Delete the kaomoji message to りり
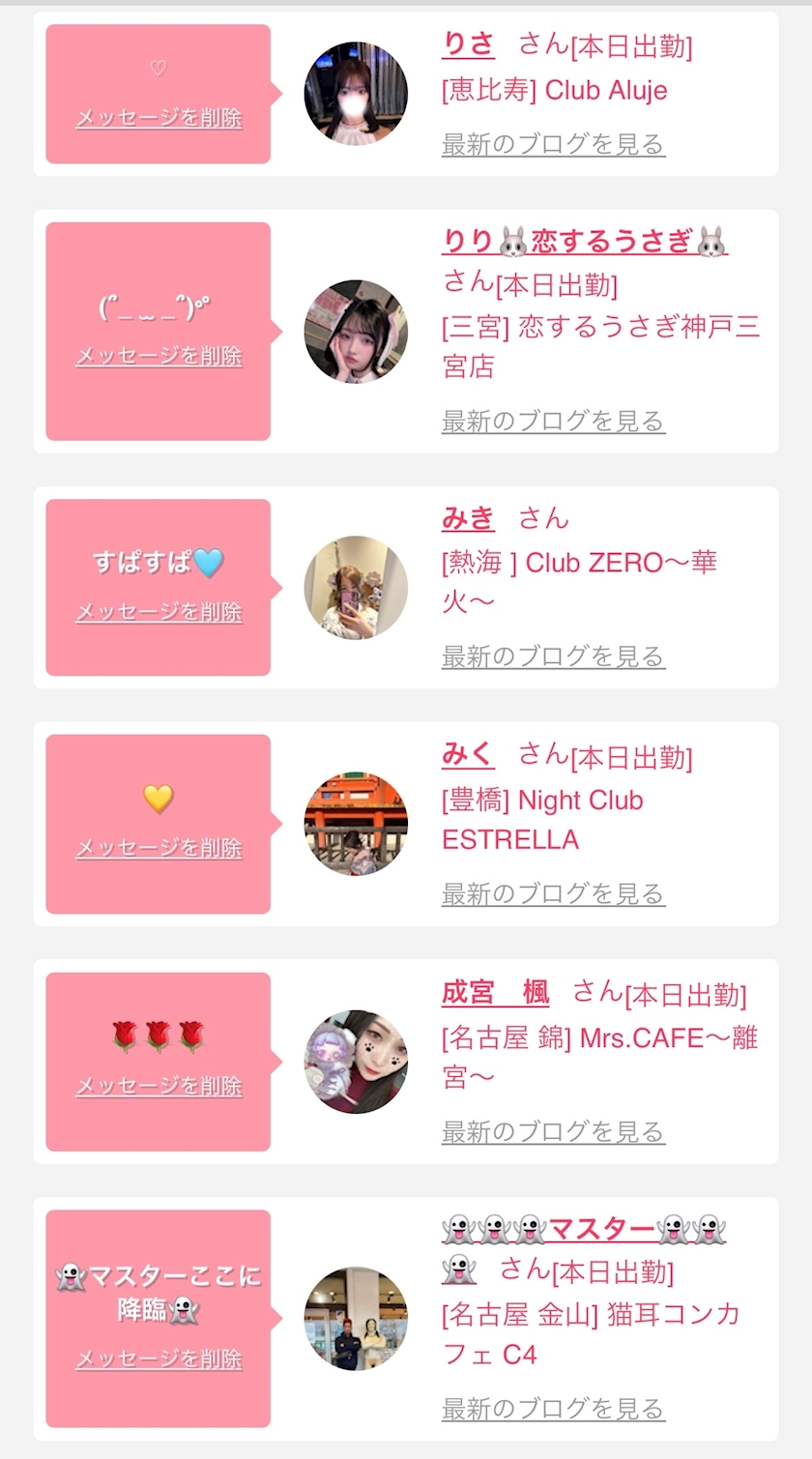Screen dimensions: 812x1459 tap(159, 356)
